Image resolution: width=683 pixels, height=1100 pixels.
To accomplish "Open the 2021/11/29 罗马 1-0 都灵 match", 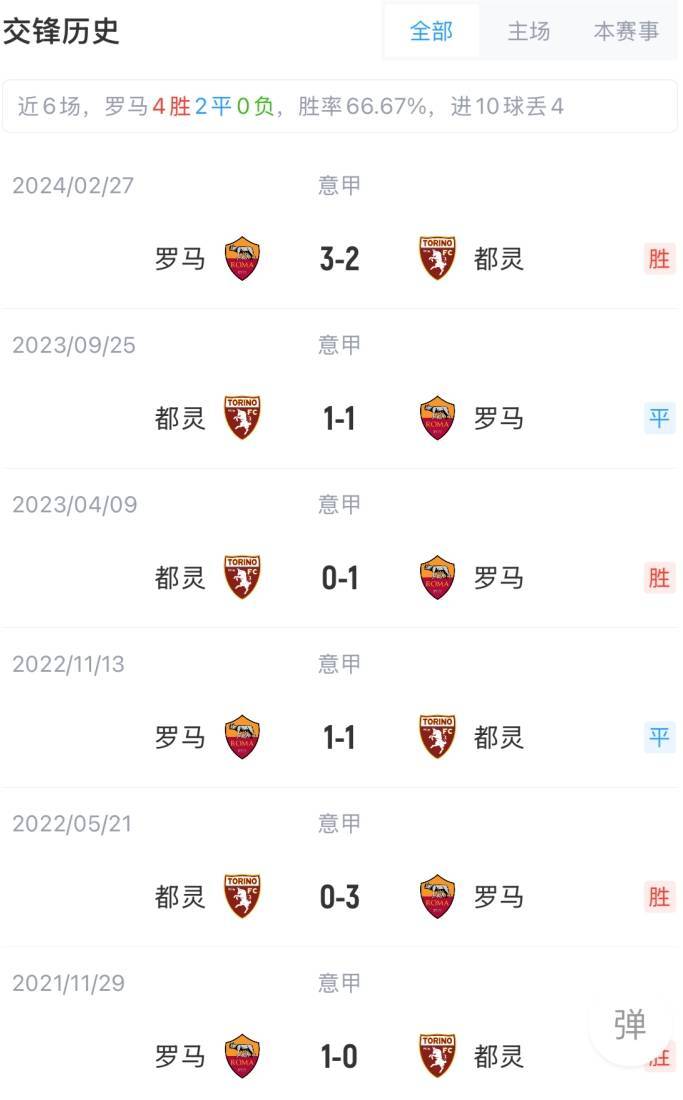I will coord(340,1056).
